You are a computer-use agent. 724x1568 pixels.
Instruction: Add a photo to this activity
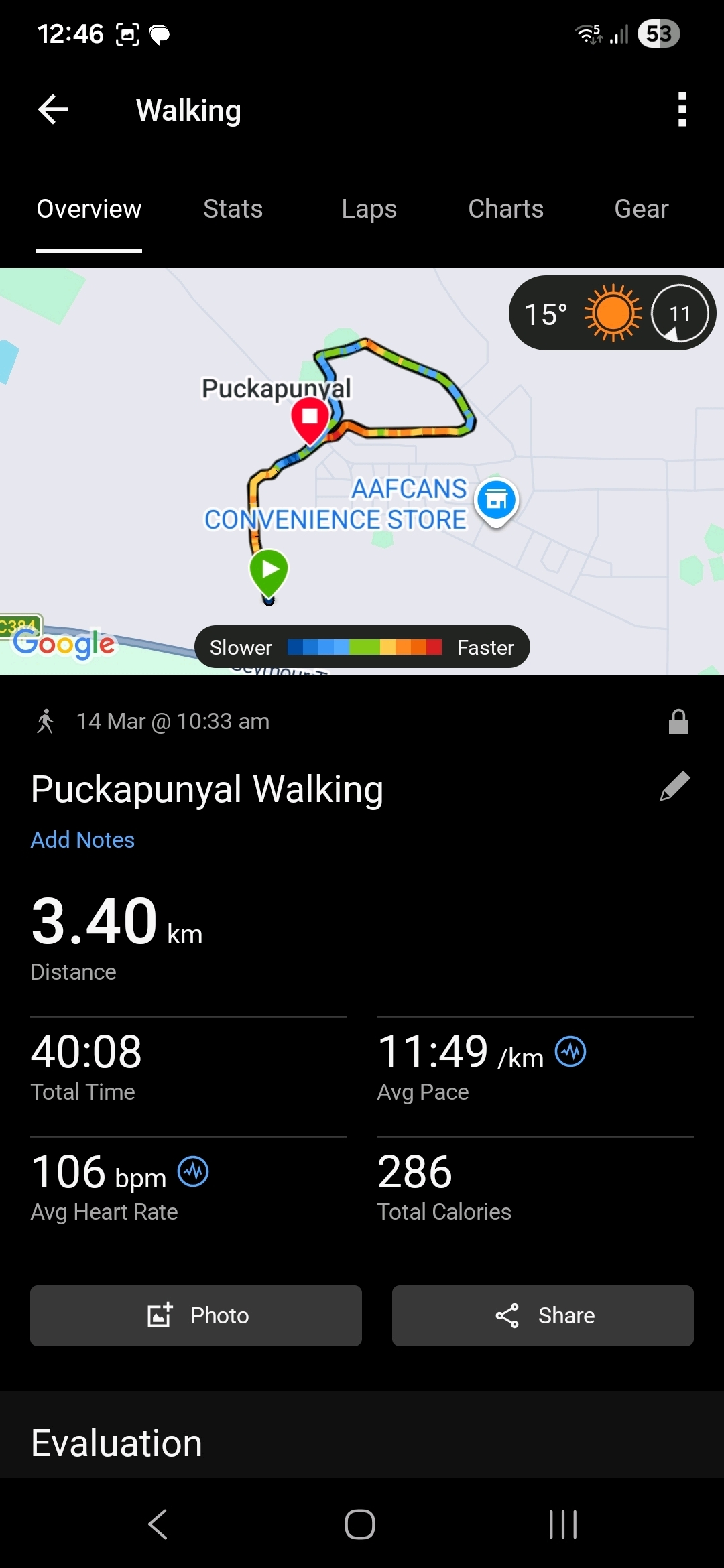[196, 1315]
